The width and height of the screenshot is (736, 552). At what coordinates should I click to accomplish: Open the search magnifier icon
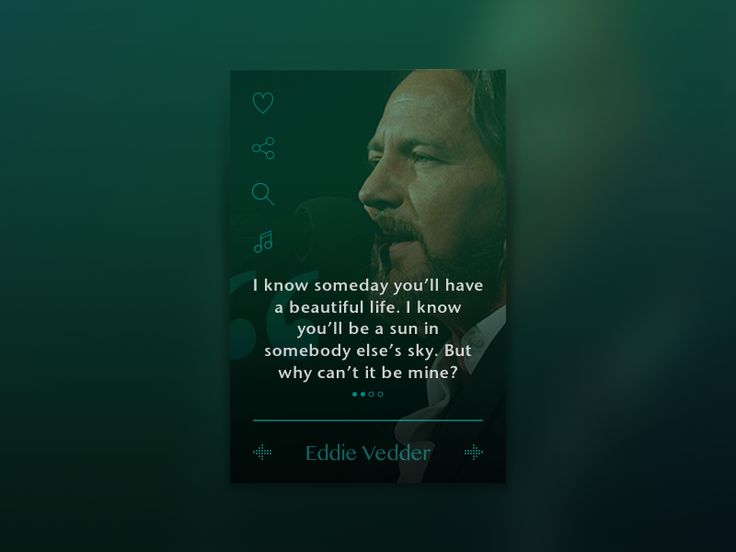263,194
